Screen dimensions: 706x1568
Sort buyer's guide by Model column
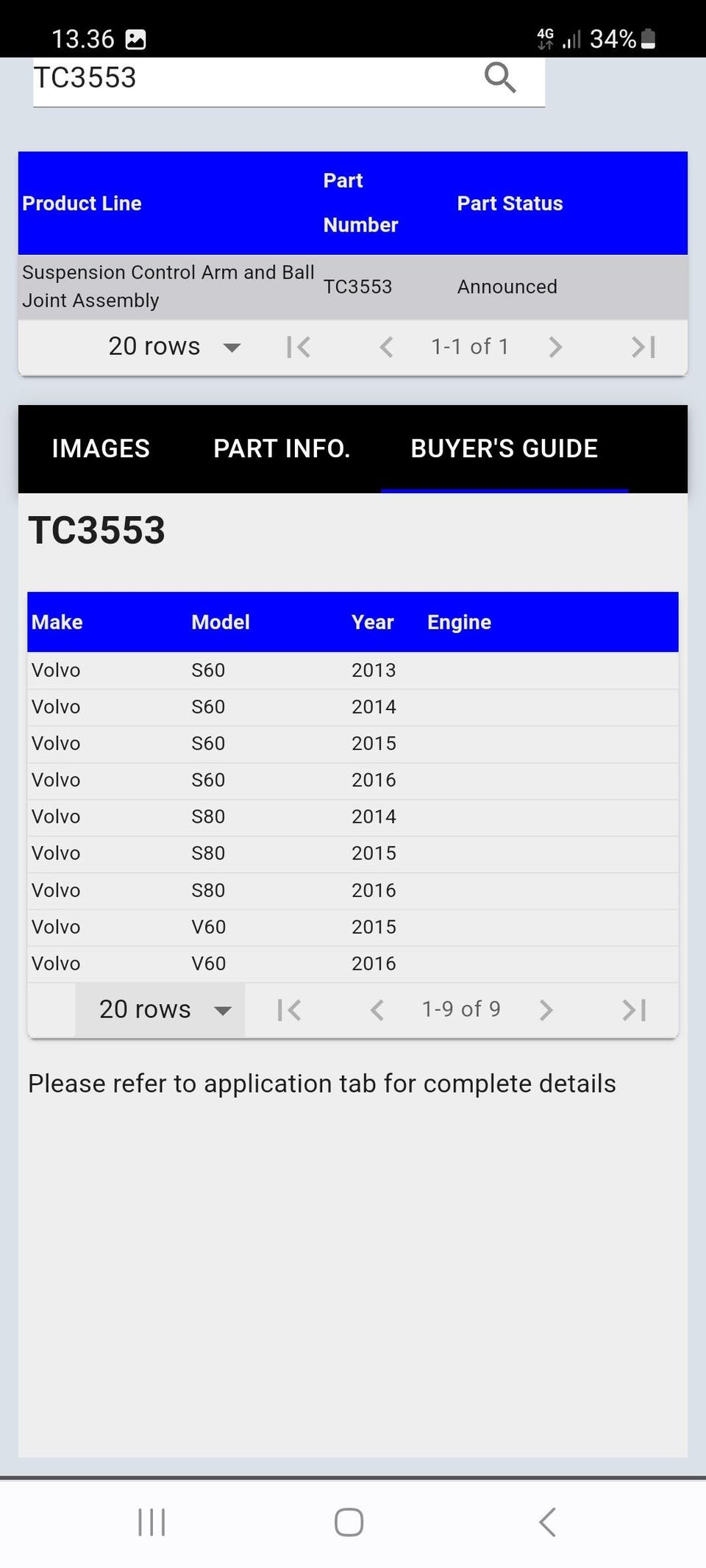[x=221, y=622]
